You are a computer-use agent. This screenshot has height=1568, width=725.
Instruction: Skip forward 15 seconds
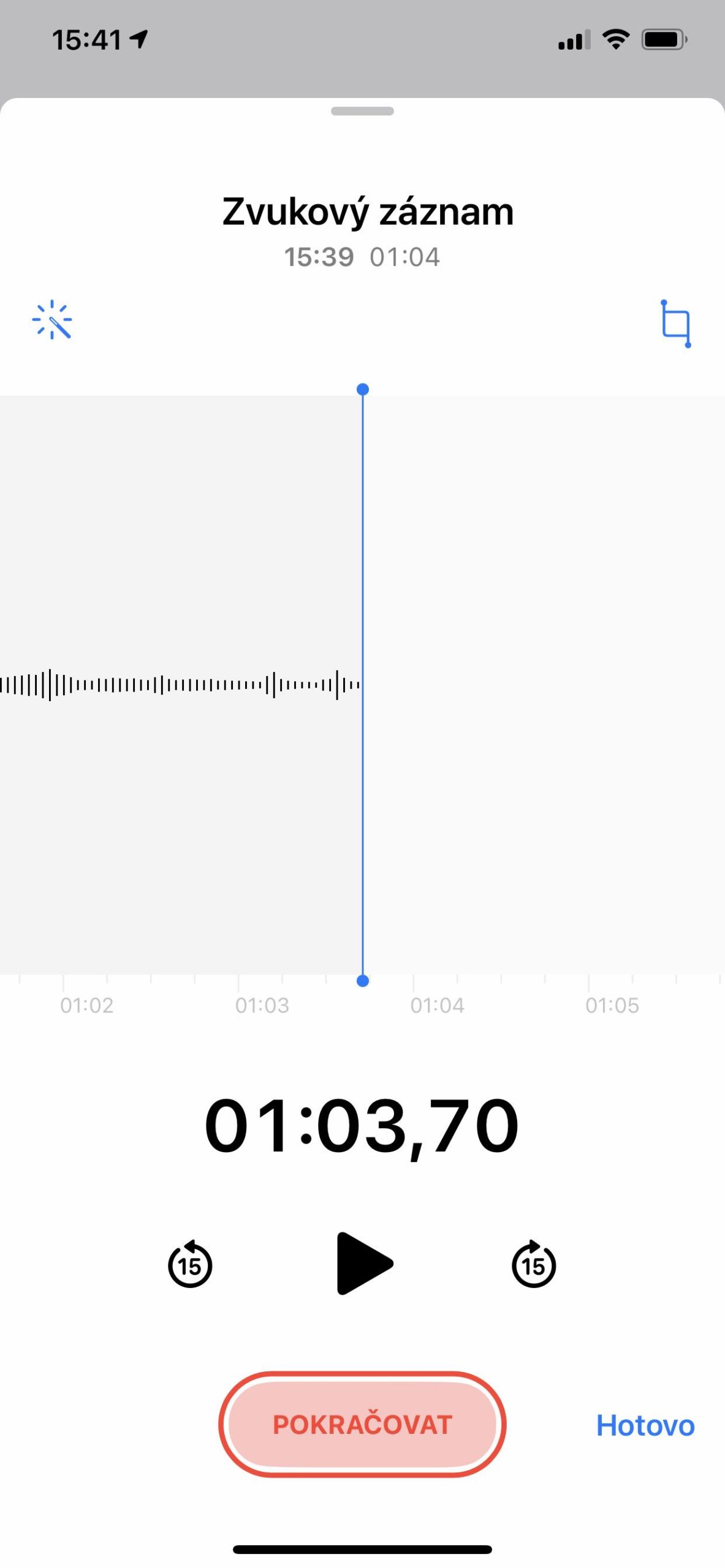coord(533,1264)
